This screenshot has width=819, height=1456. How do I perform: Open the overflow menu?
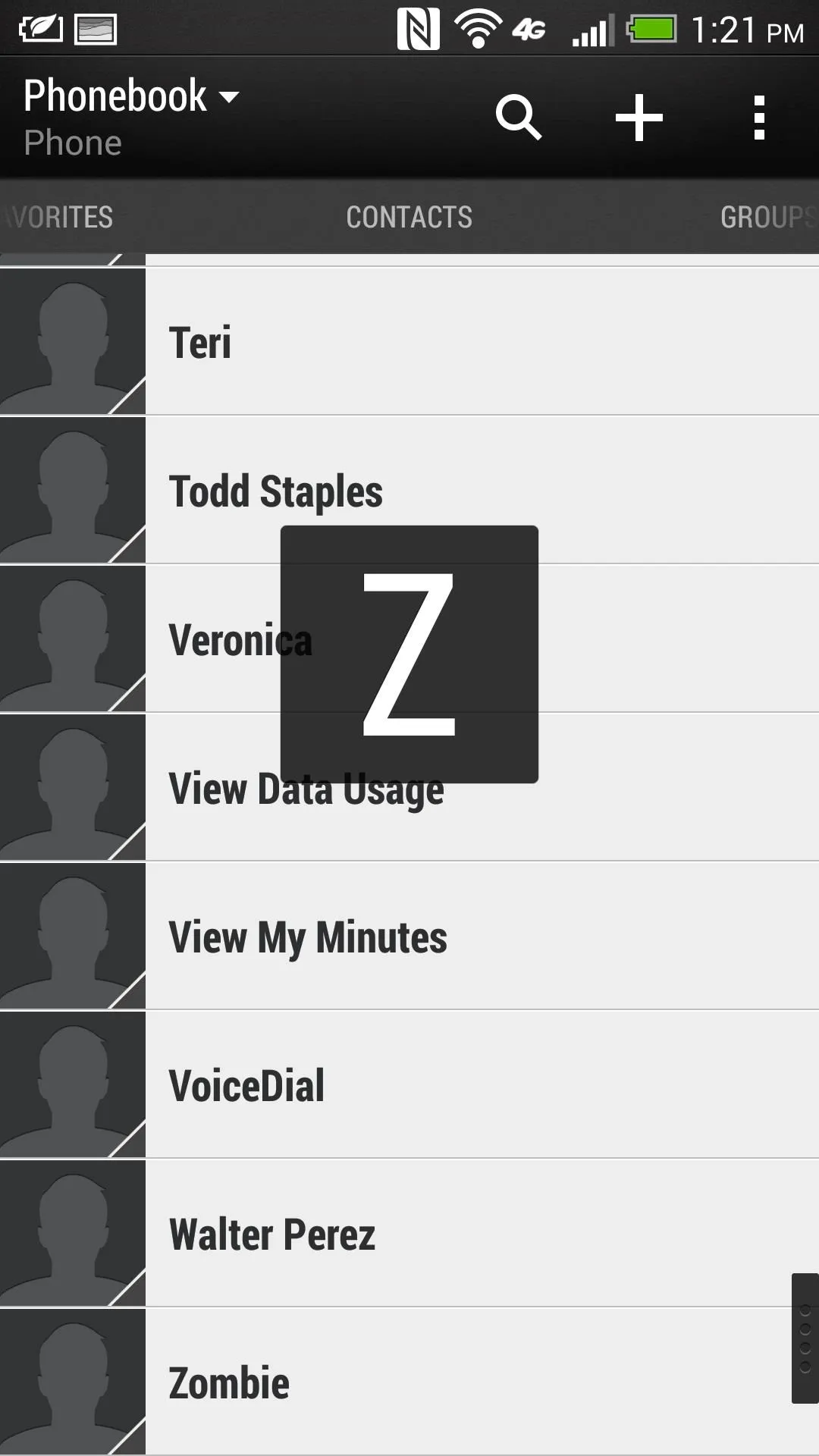click(x=759, y=118)
